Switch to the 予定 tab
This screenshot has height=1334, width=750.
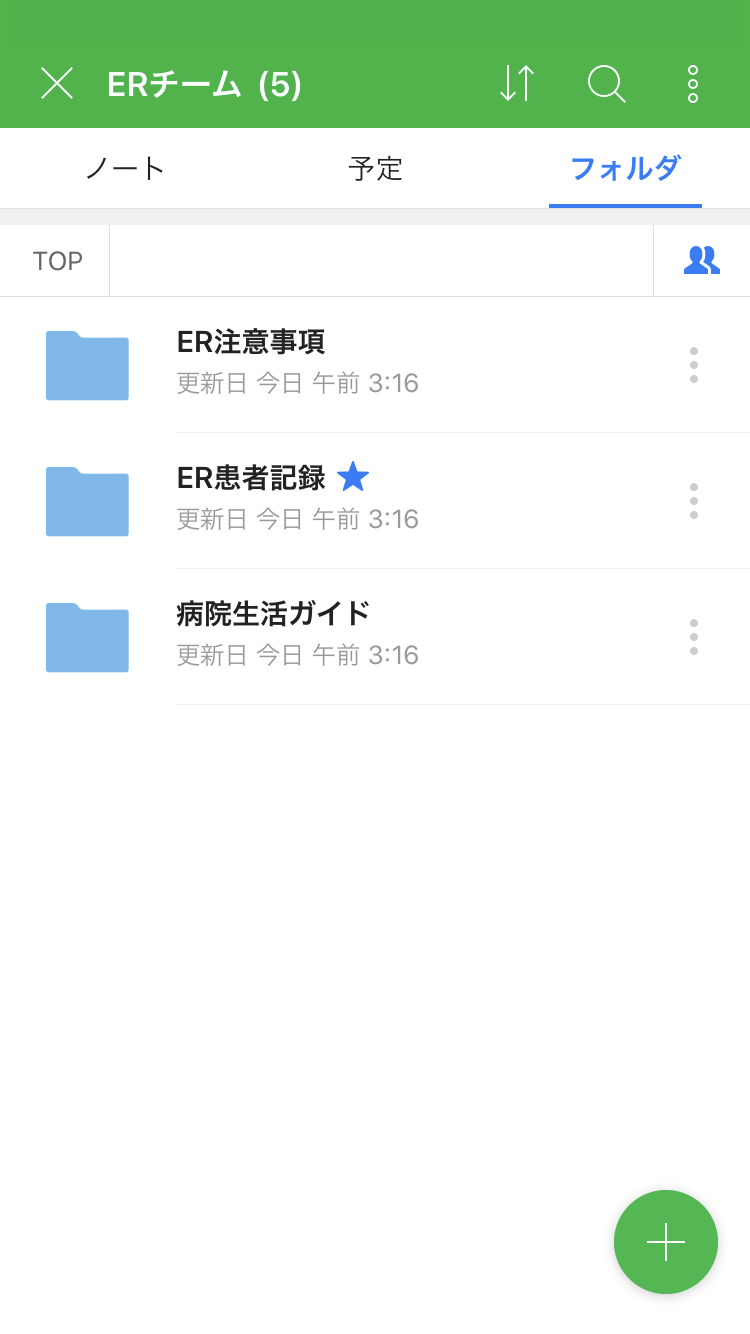pos(375,168)
